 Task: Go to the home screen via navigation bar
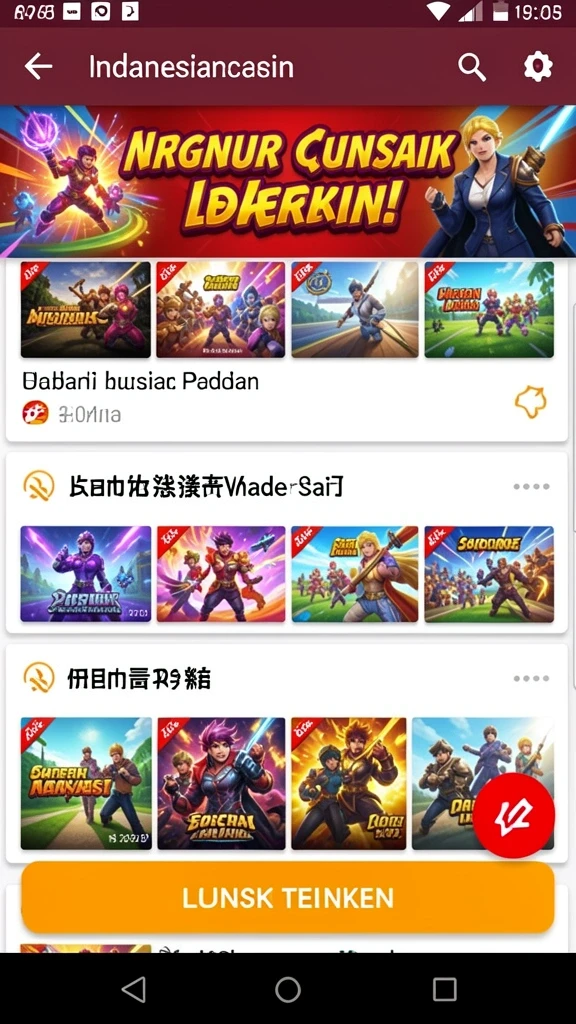[x=288, y=989]
